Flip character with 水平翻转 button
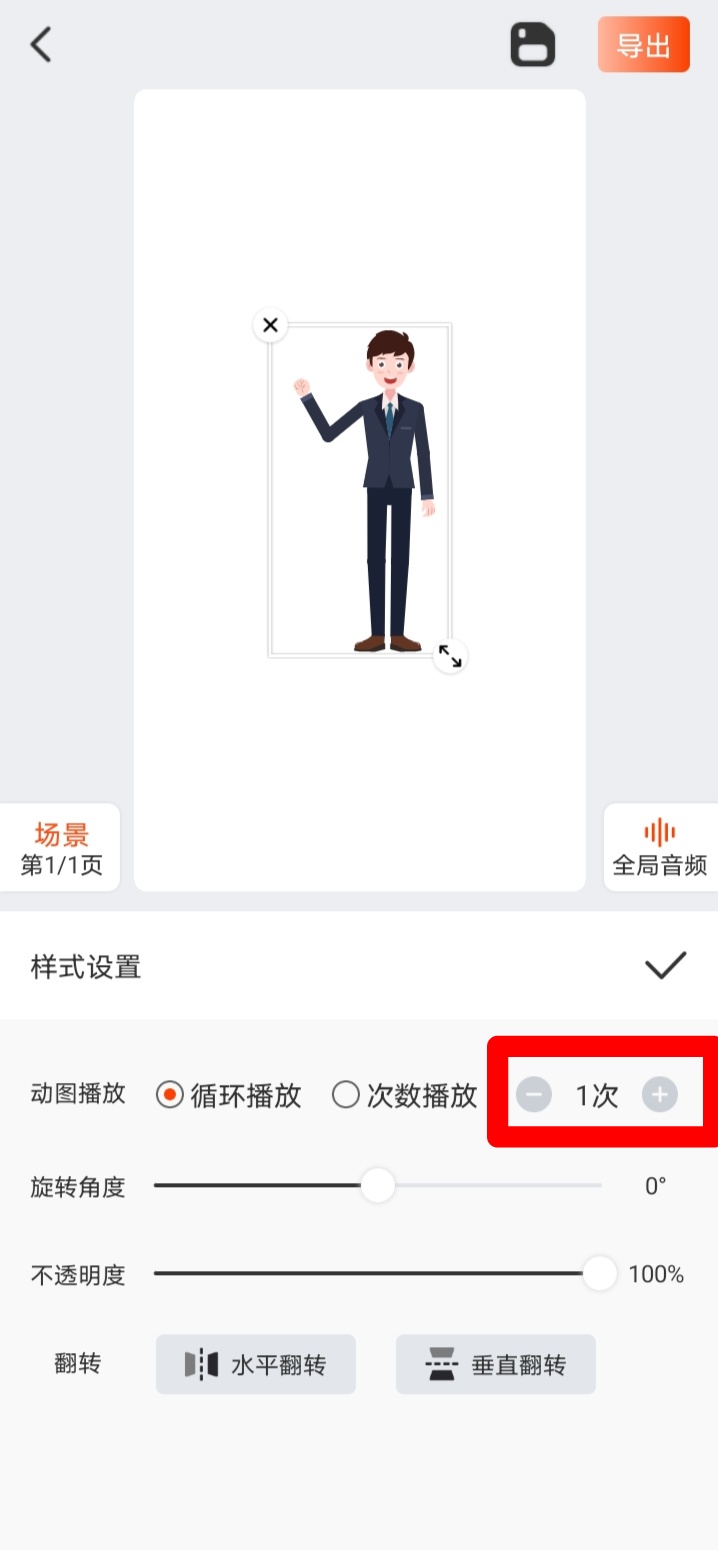This screenshot has height=1550, width=718. [256, 1364]
